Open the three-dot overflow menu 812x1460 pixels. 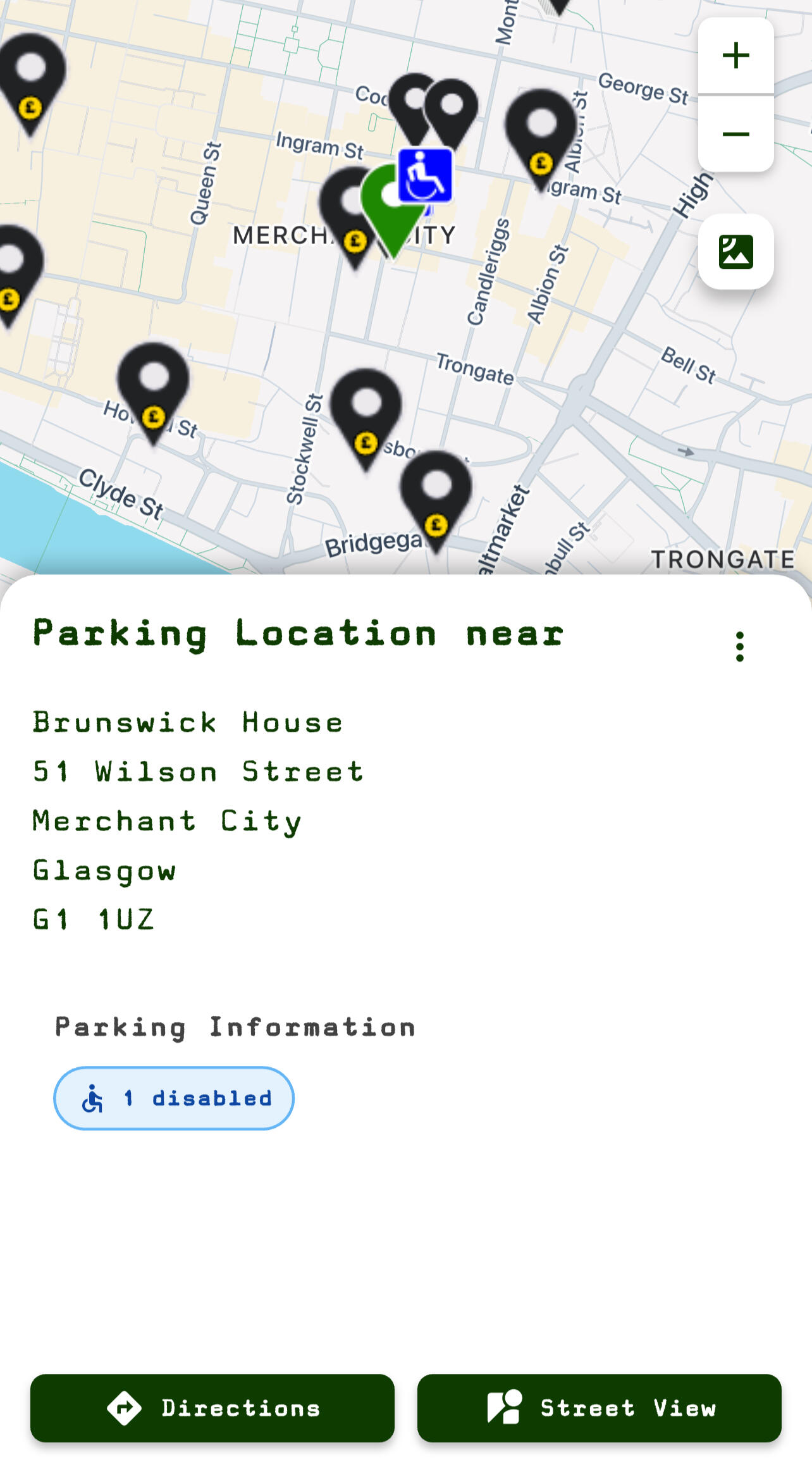point(739,646)
